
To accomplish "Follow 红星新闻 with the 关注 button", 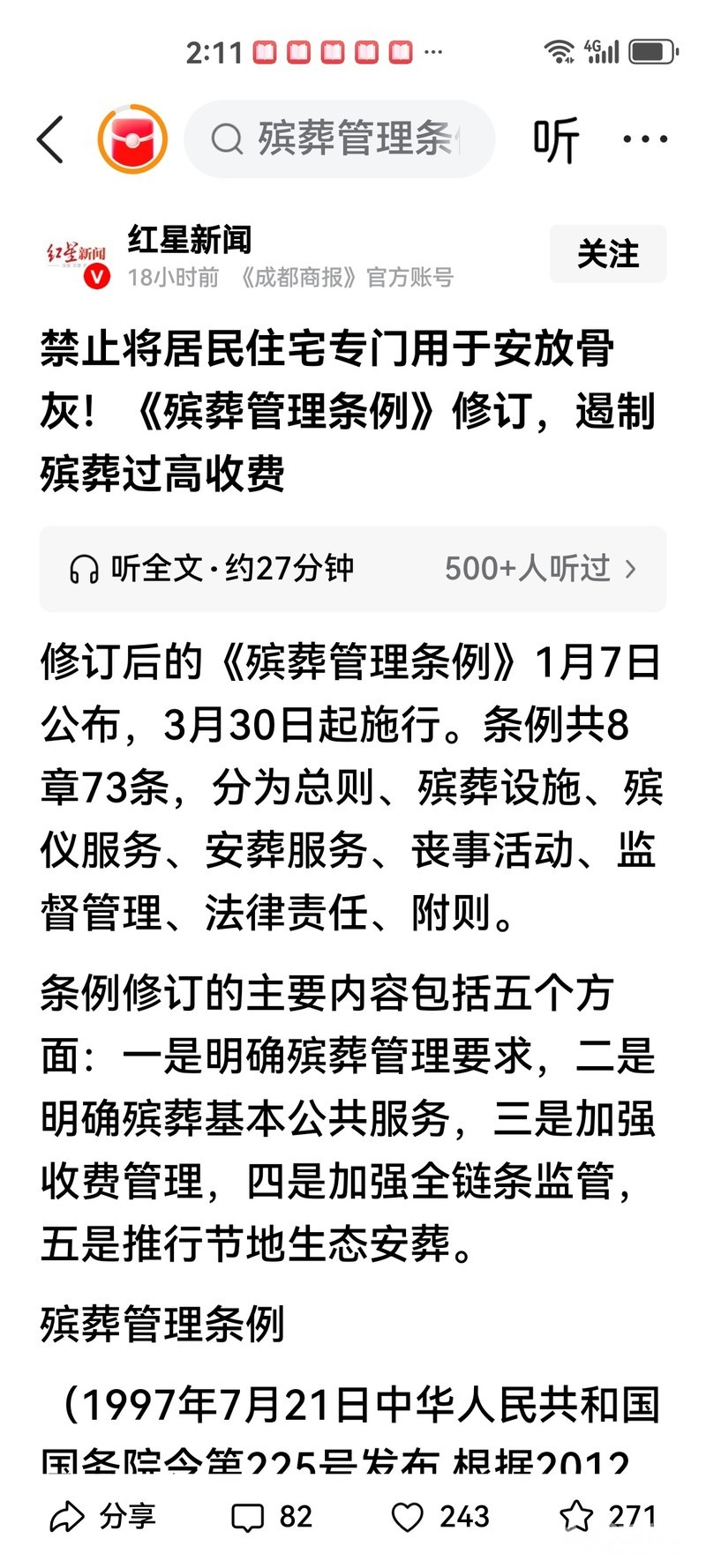I will (607, 254).
